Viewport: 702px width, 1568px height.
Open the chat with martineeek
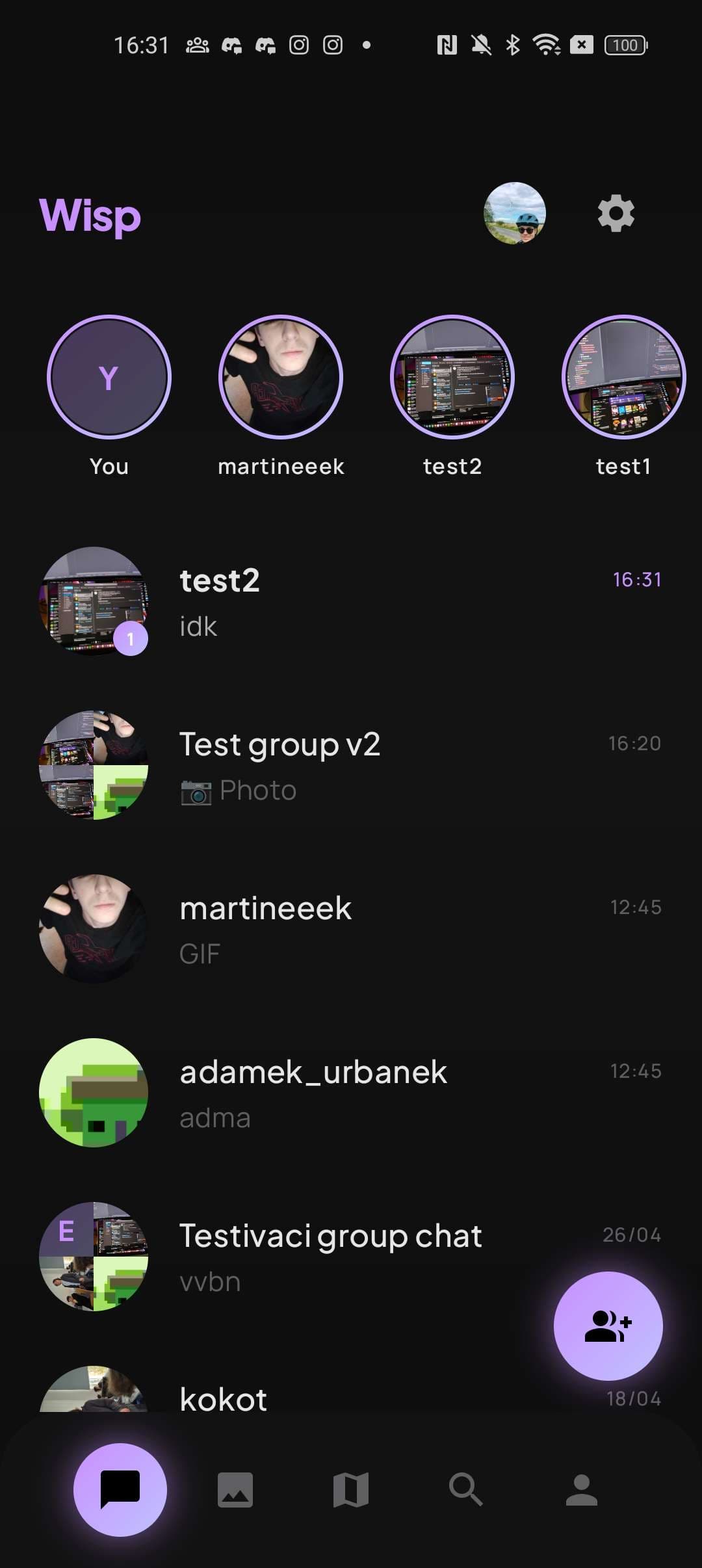pyautogui.click(x=351, y=929)
